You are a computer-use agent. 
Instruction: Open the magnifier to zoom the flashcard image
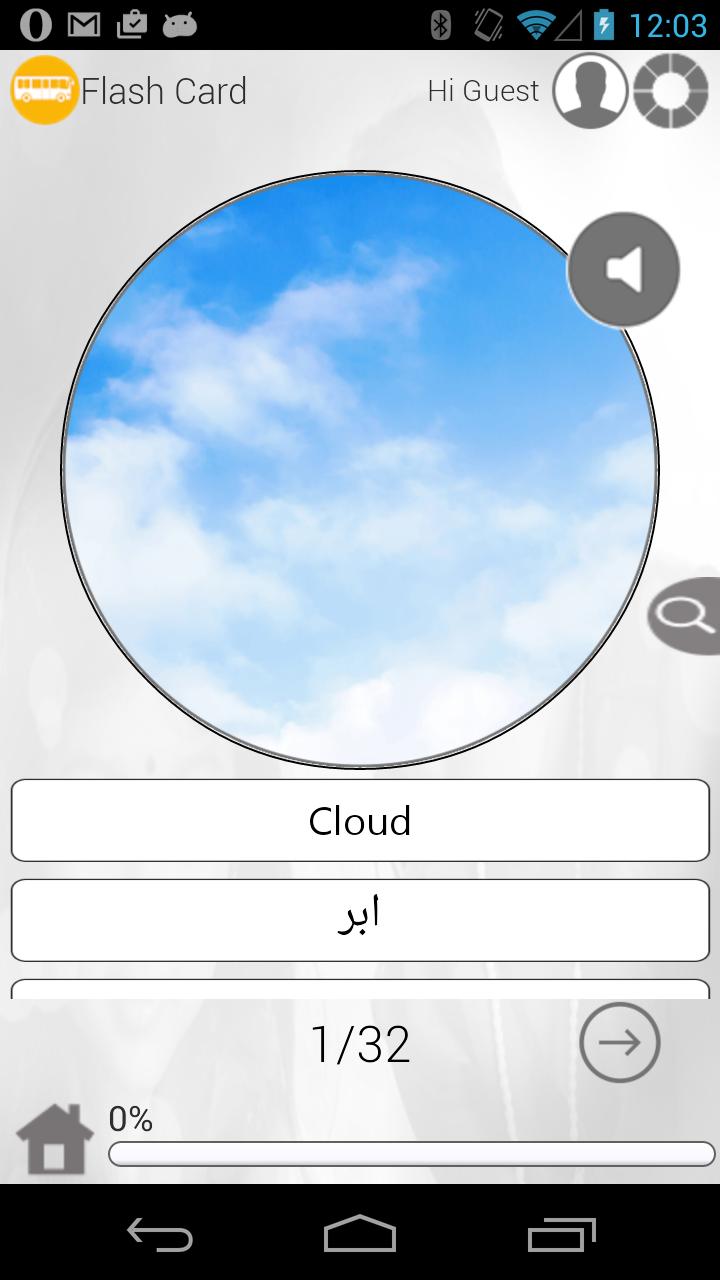coord(684,616)
